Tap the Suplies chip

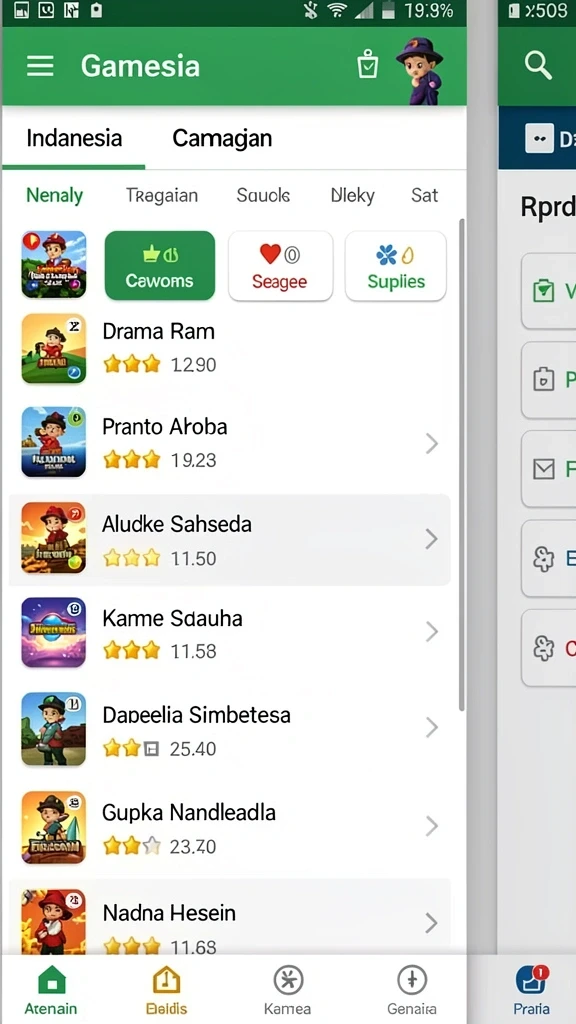[x=396, y=266]
